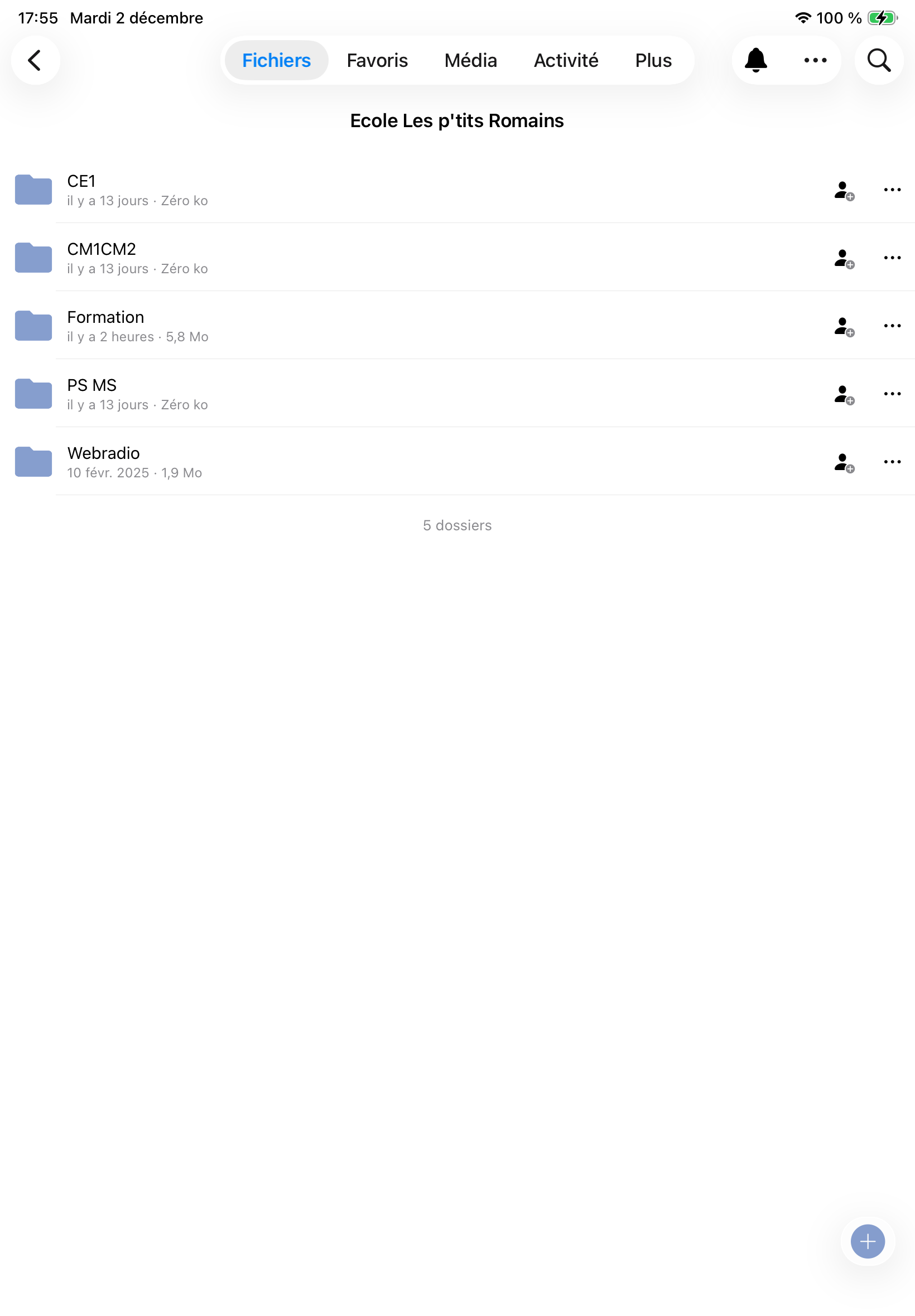The height and width of the screenshot is (1316, 915).
Task: Go back to the previous folder
Action: pyautogui.click(x=35, y=60)
